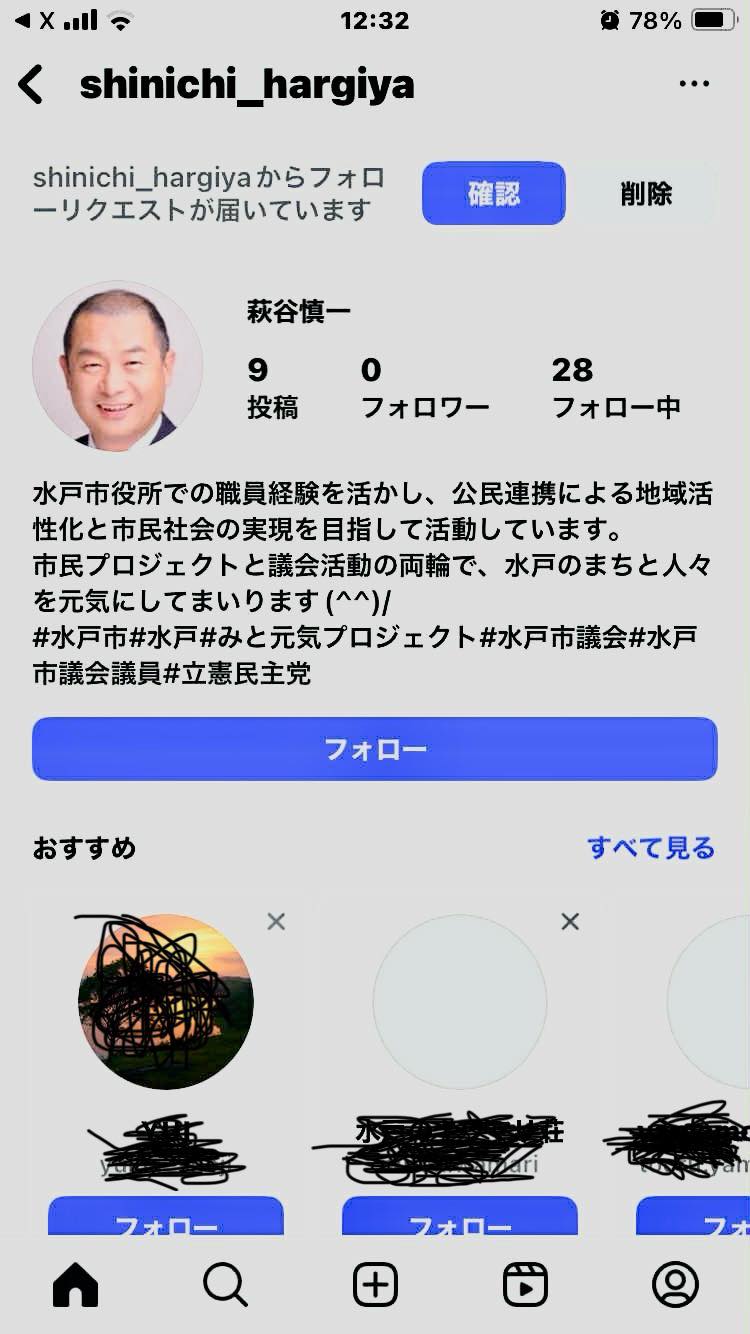Follow the suggested account with the sunset photo
The image size is (750, 1334).
coord(166,1220)
